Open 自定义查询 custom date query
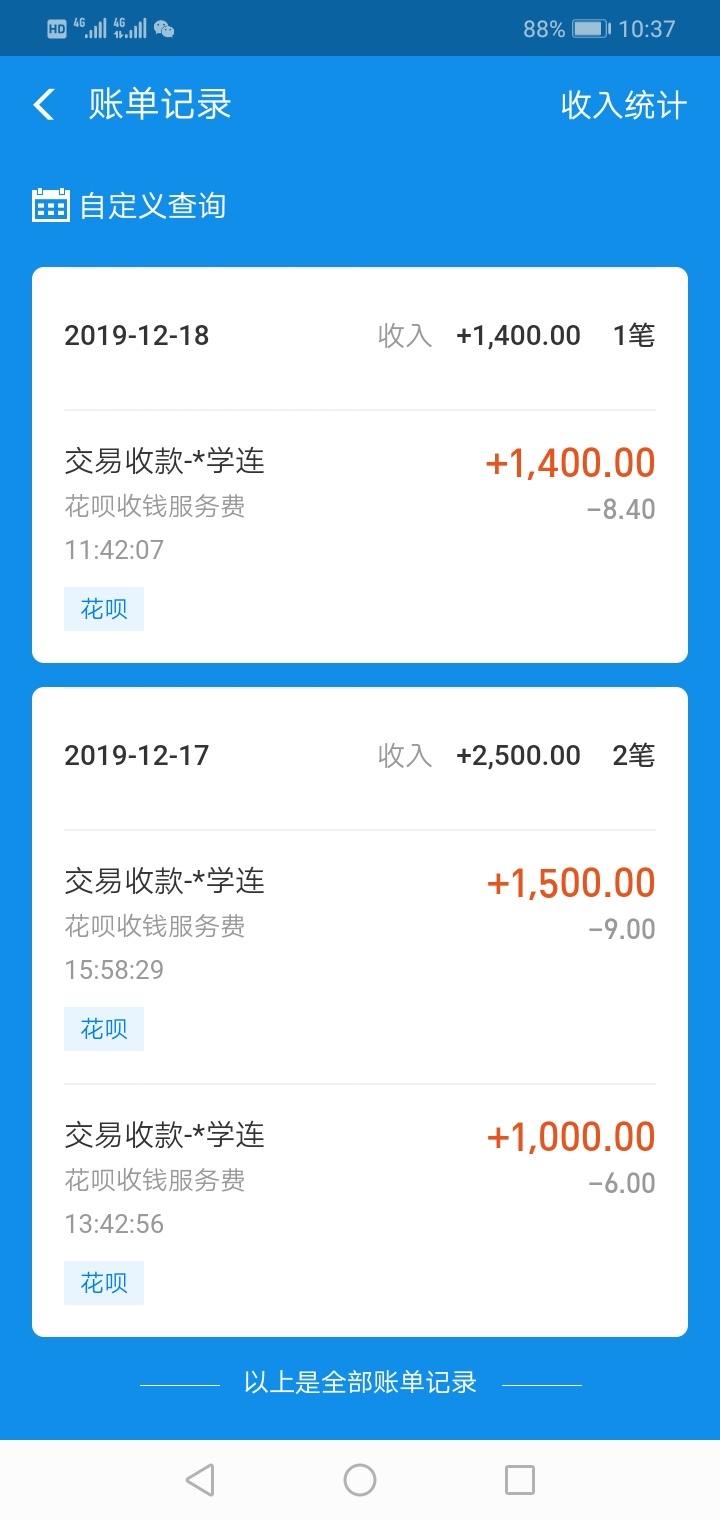The image size is (720, 1520). [130, 206]
